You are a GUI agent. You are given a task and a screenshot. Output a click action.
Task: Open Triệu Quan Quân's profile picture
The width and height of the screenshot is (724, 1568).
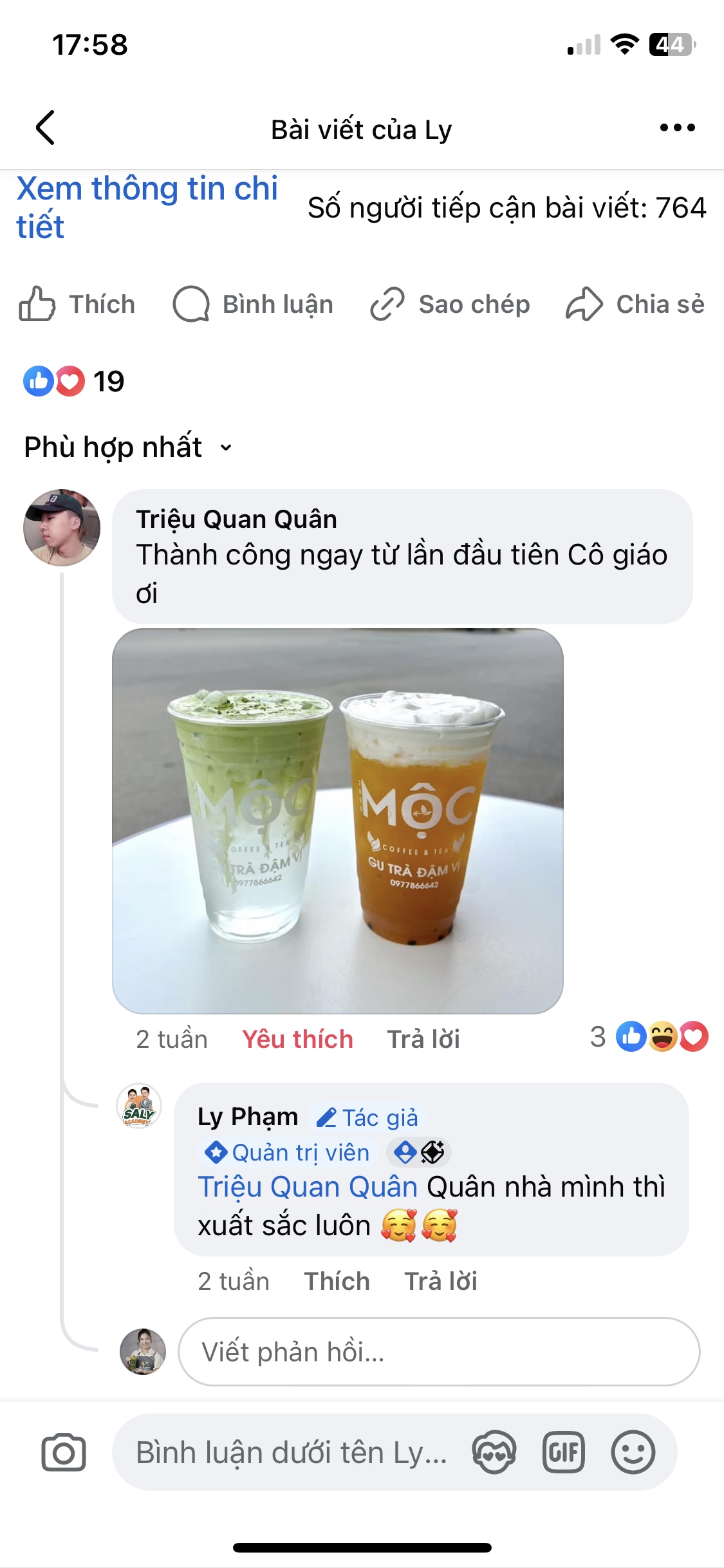[62, 528]
